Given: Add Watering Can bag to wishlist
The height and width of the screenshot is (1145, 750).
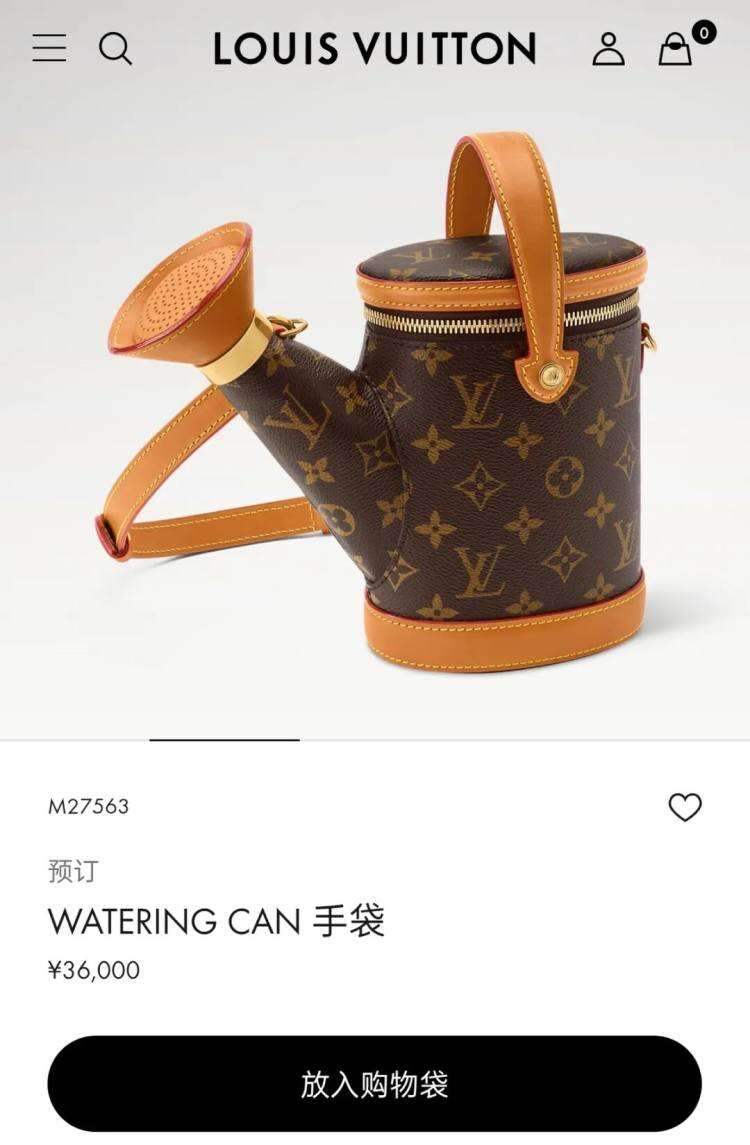Looking at the screenshot, I should click(x=685, y=807).
